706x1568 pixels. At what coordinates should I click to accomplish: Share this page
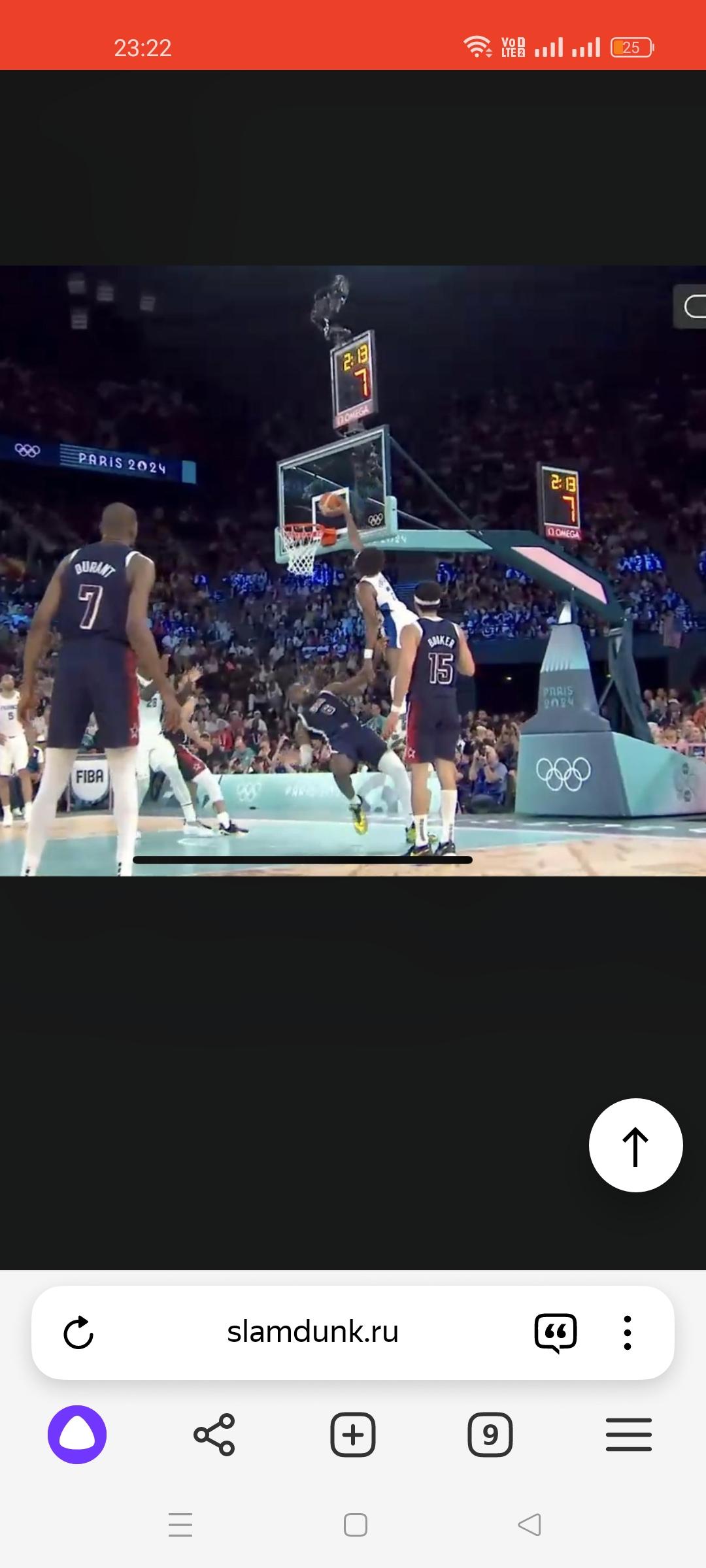(x=214, y=1435)
